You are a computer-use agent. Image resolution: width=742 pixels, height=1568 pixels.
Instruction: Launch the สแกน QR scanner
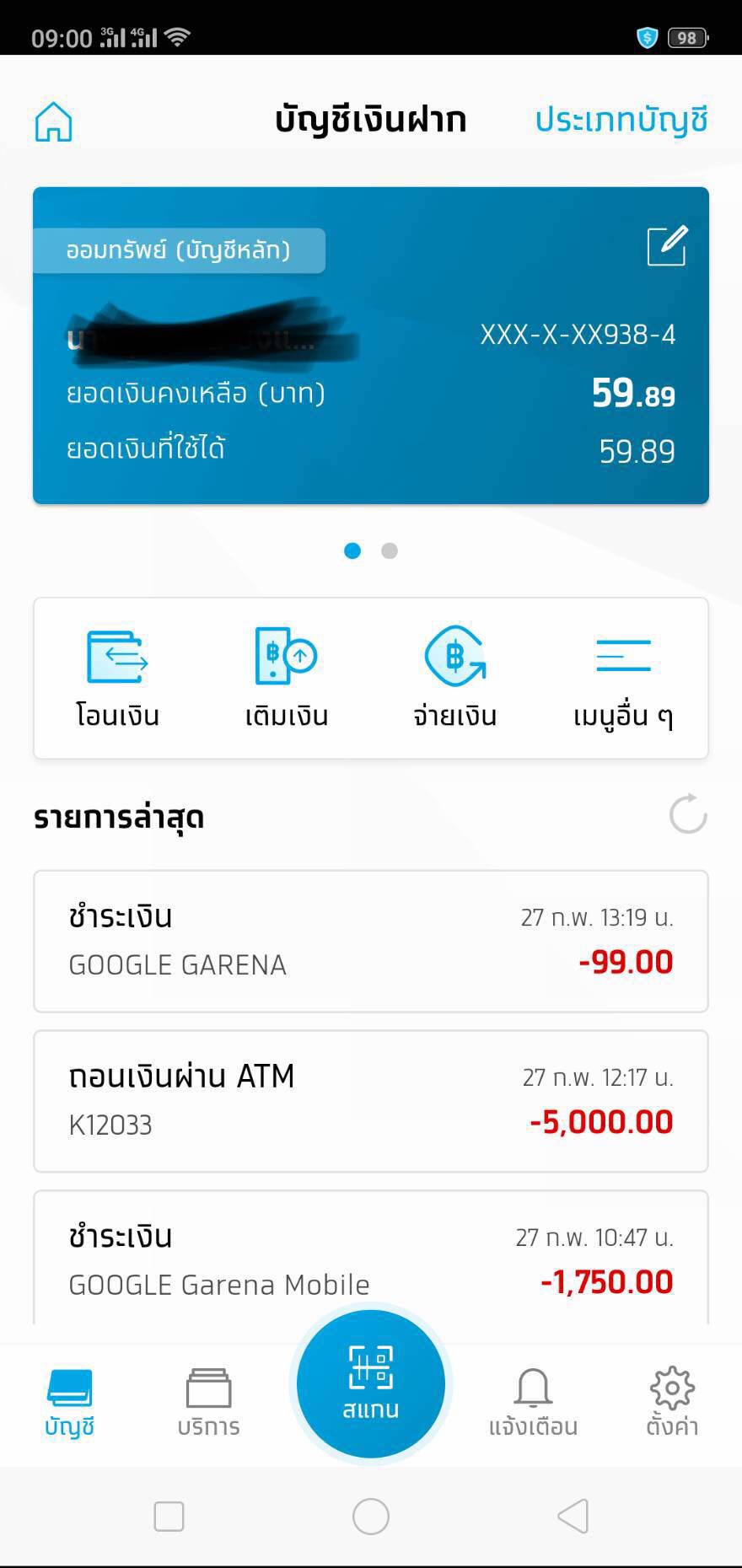point(371,1383)
